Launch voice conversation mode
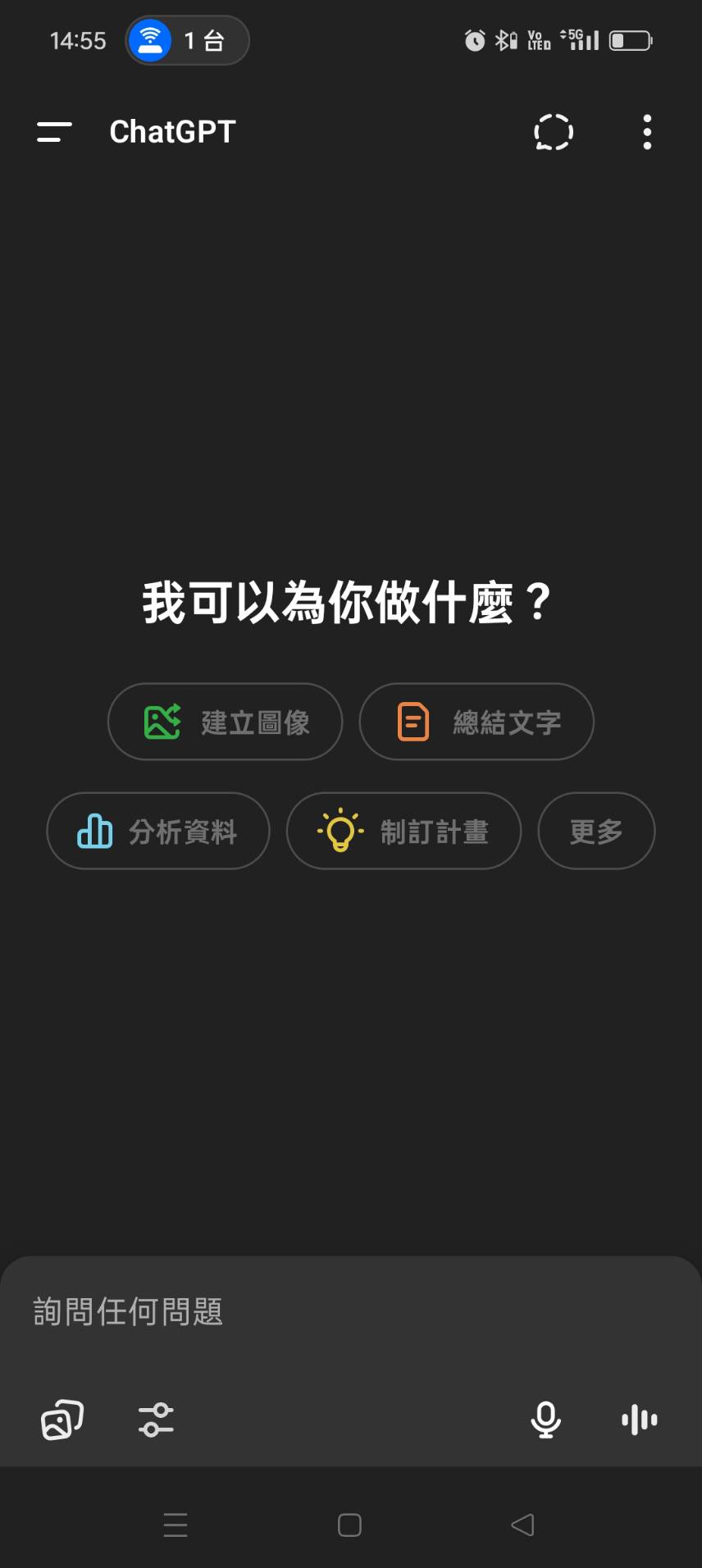 [x=640, y=1420]
